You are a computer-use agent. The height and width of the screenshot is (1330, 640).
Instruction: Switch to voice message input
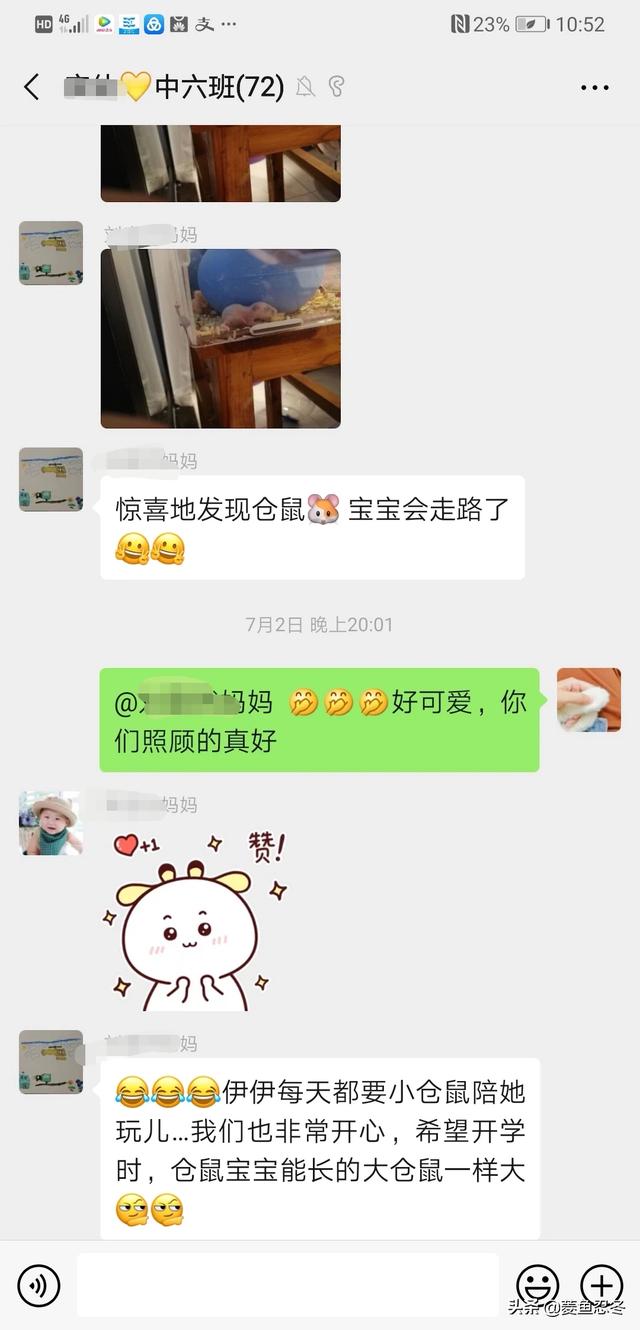[39, 1285]
